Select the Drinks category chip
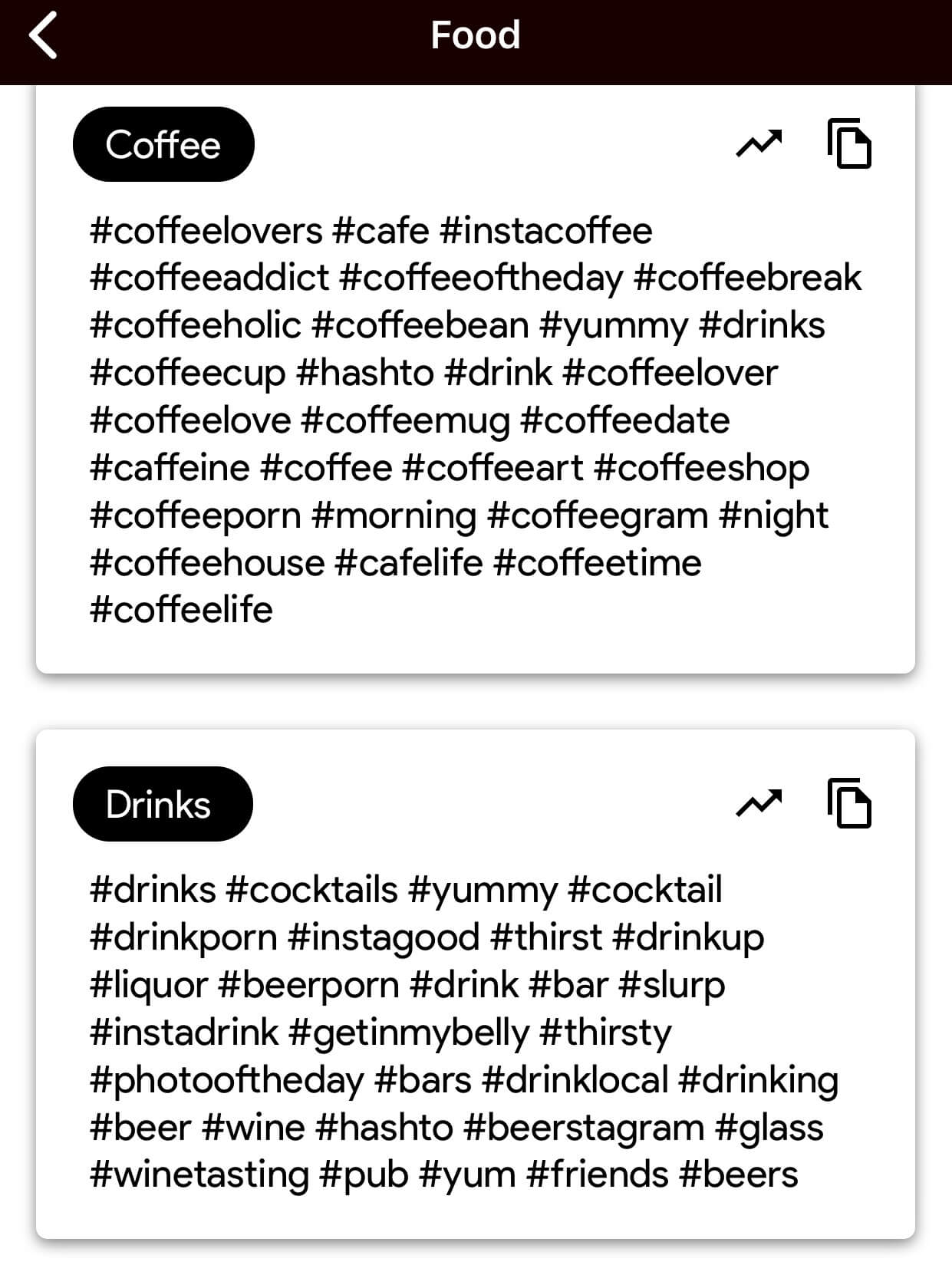The width and height of the screenshot is (952, 1265). point(163,804)
